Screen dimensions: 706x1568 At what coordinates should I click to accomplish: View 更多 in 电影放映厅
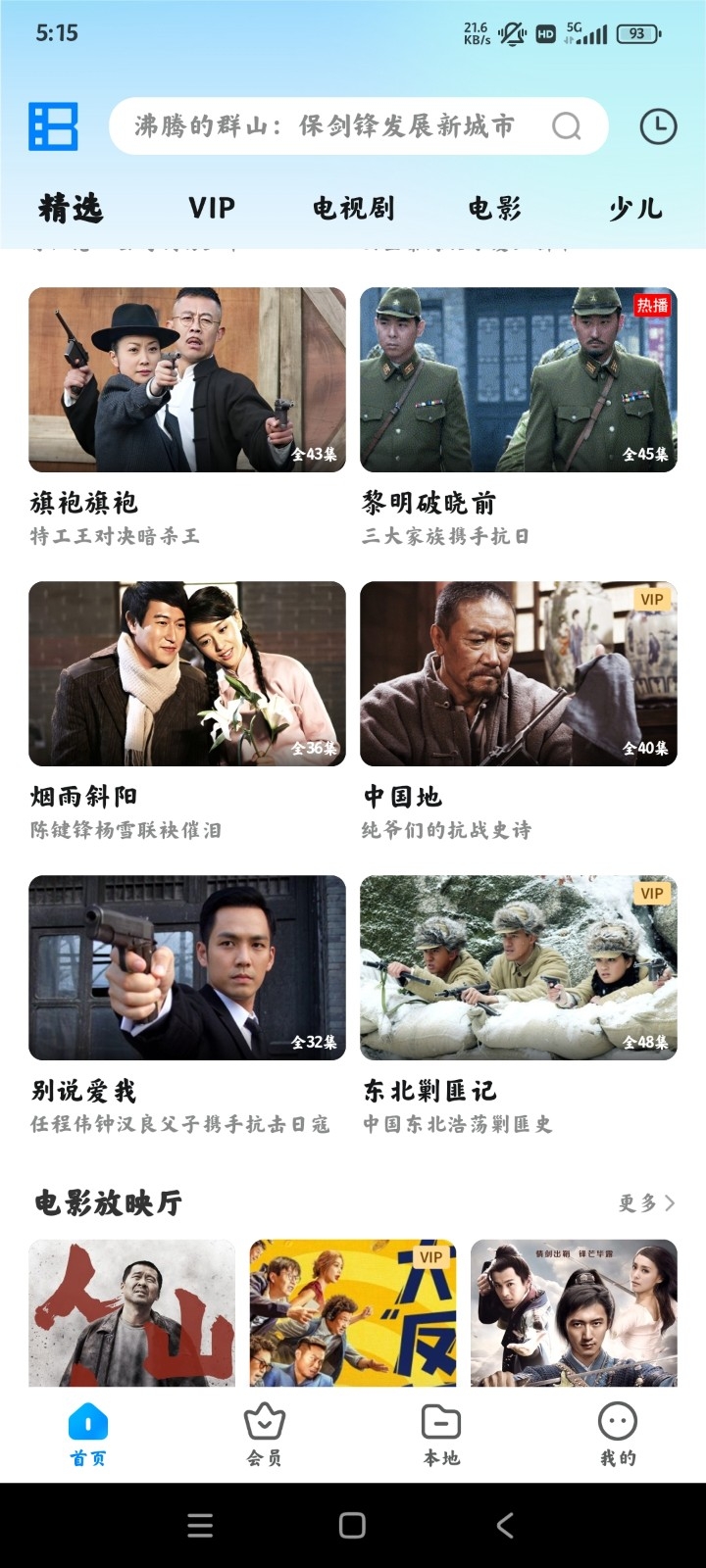tap(646, 1202)
